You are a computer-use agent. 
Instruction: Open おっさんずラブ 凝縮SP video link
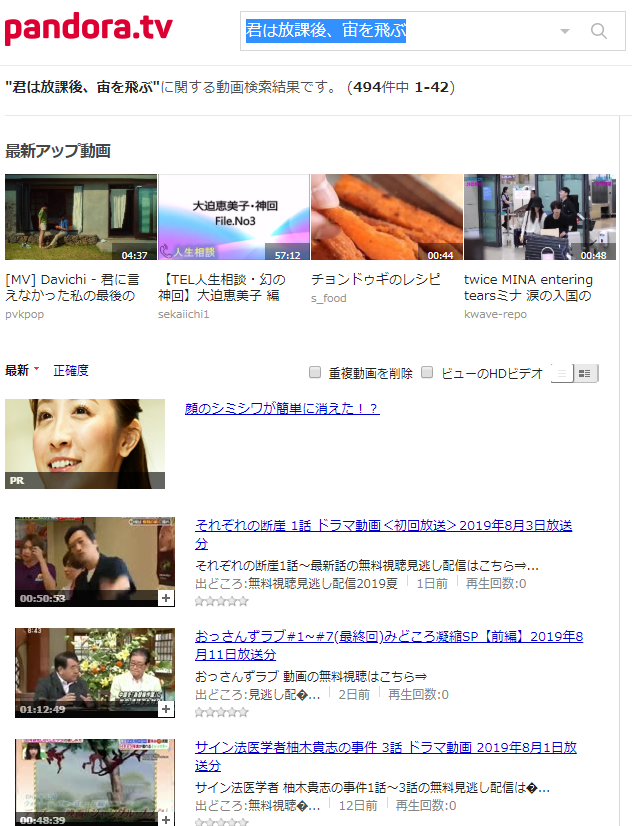coord(388,637)
